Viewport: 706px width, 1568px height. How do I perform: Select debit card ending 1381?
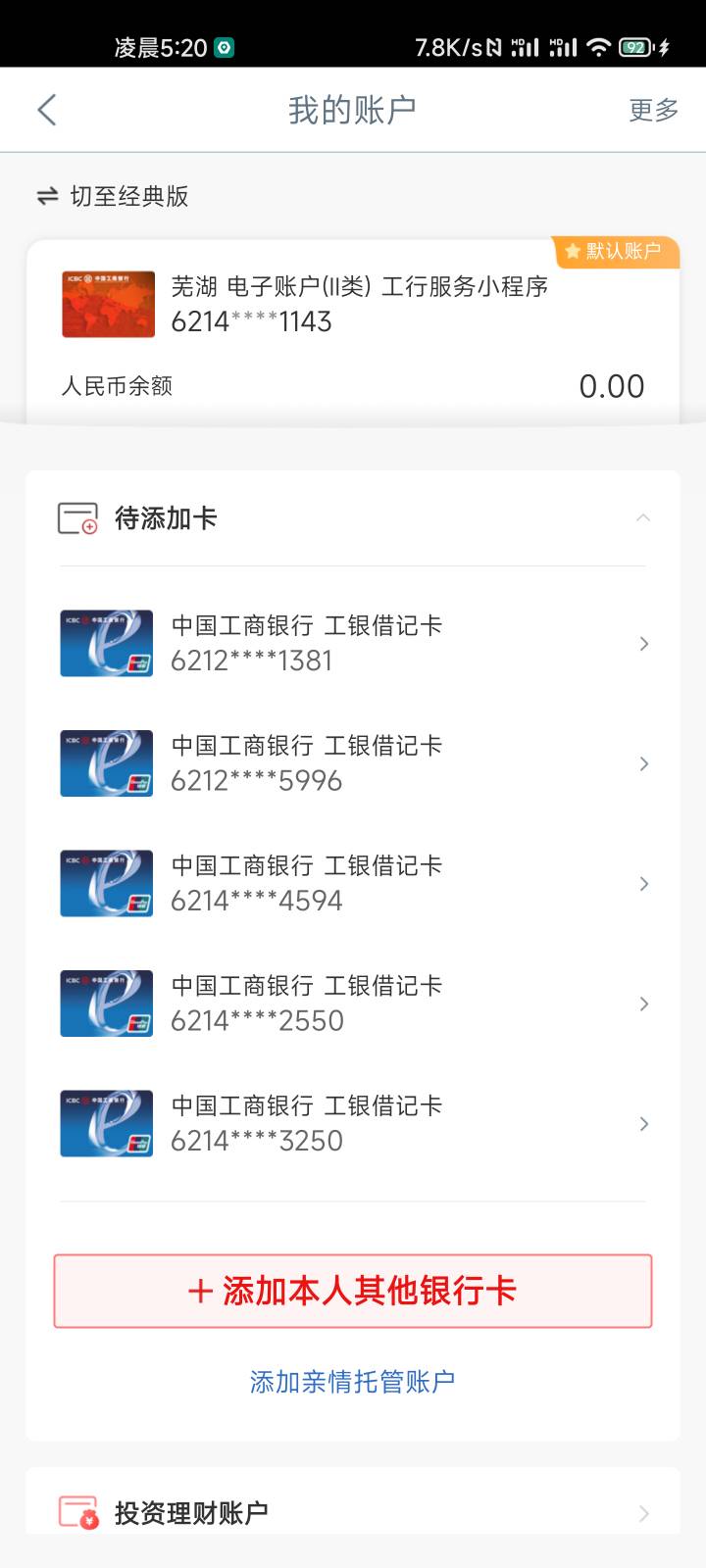coord(353,643)
